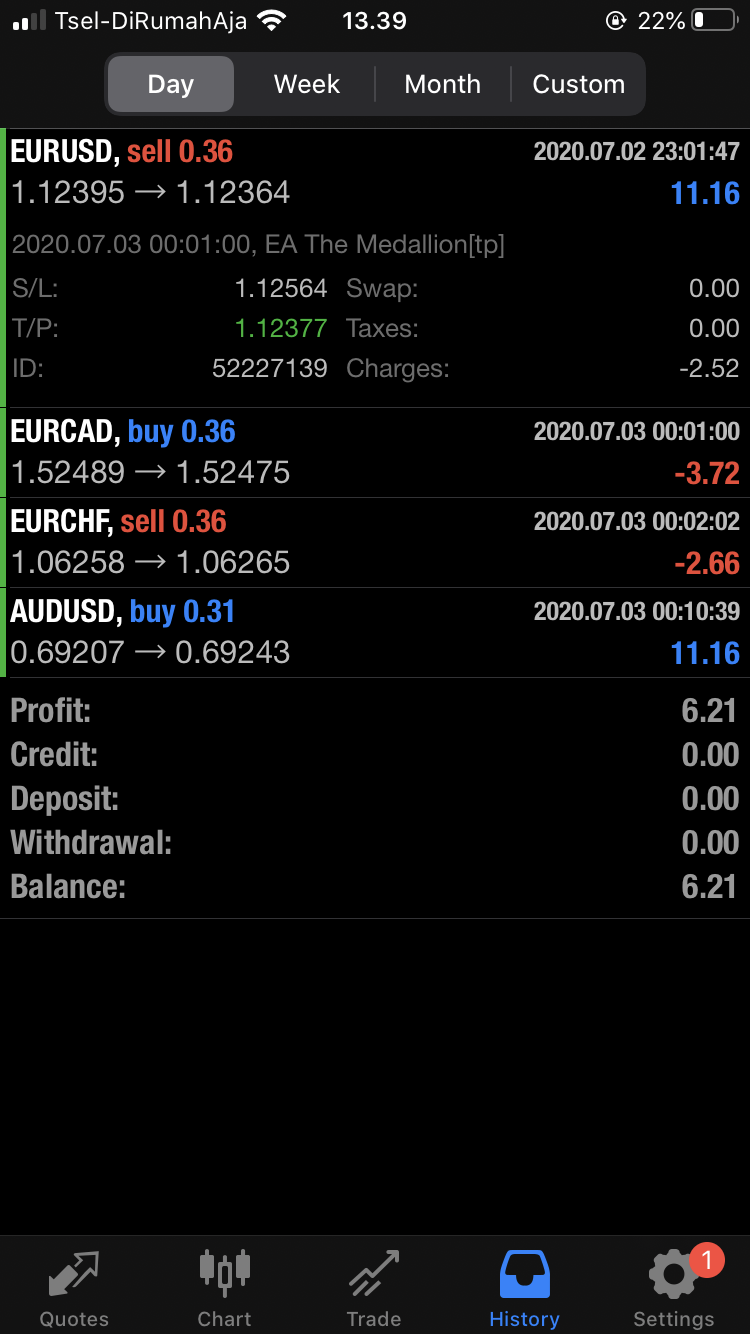The image size is (750, 1334).
Task: Expand the EURCHF sell 0.36 trade
Action: [x=375, y=543]
